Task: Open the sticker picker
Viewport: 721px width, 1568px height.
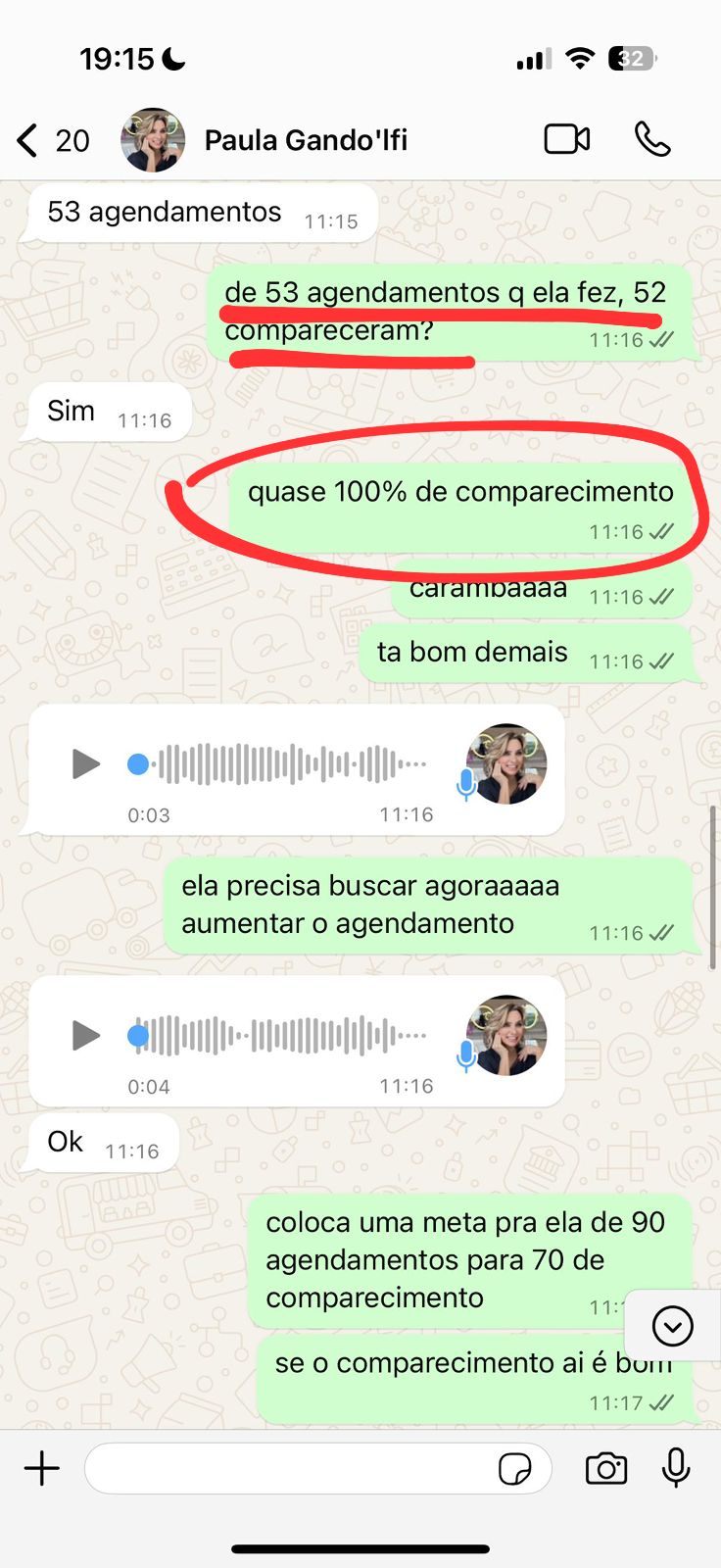Action: tap(515, 1469)
